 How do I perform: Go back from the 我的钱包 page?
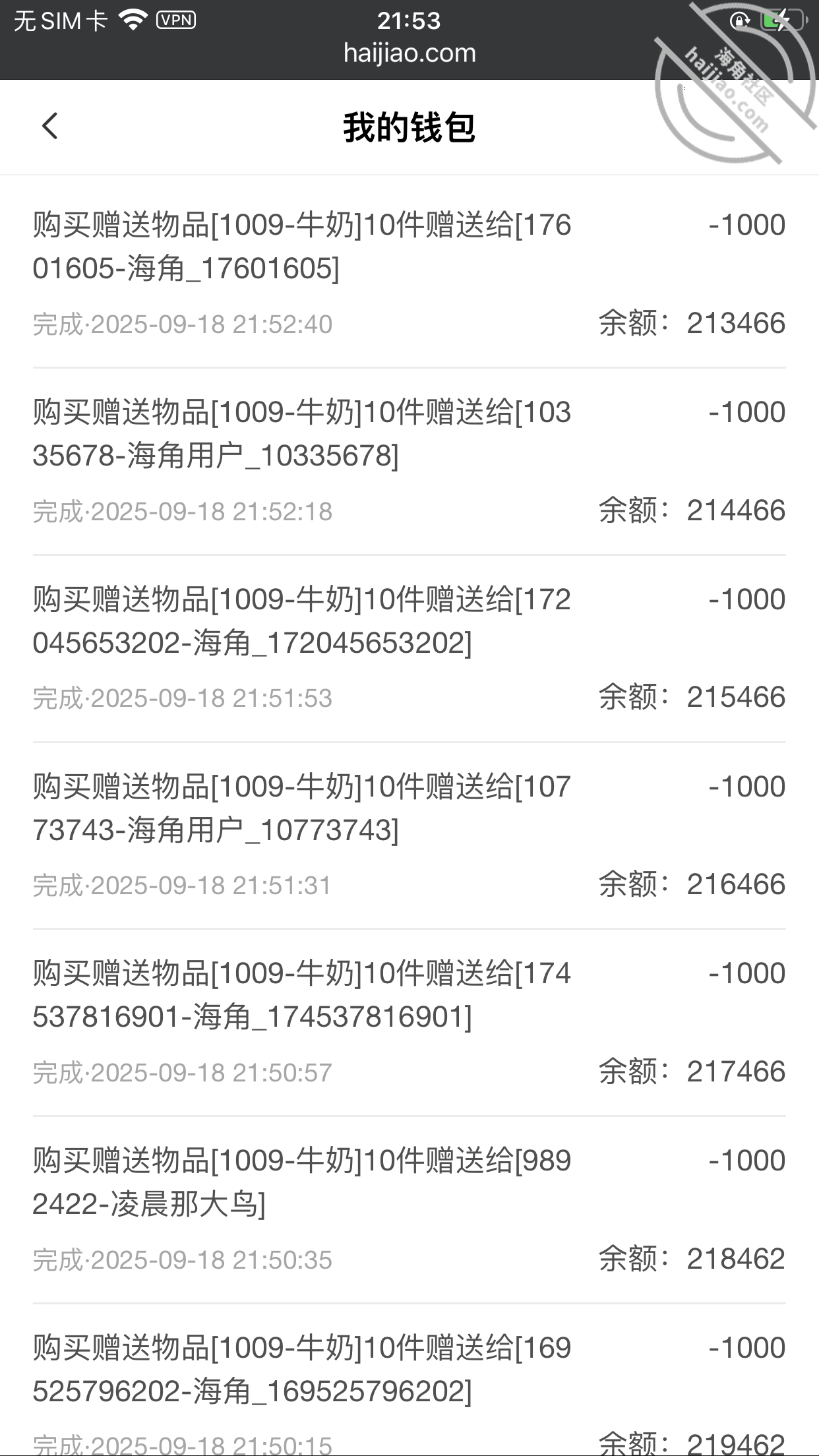coord(50,126)
